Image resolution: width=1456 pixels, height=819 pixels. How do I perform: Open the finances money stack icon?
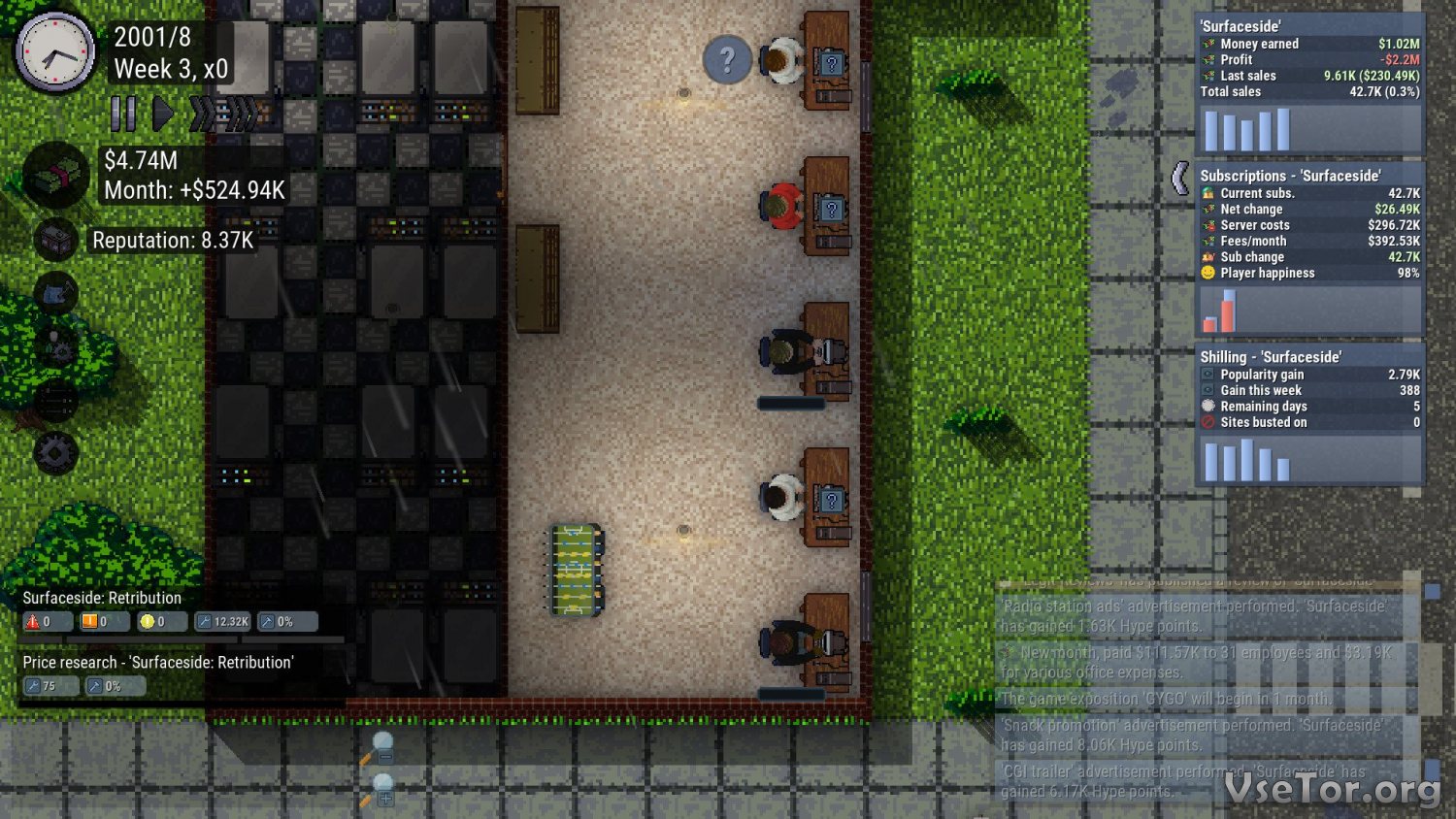point(56,175)
